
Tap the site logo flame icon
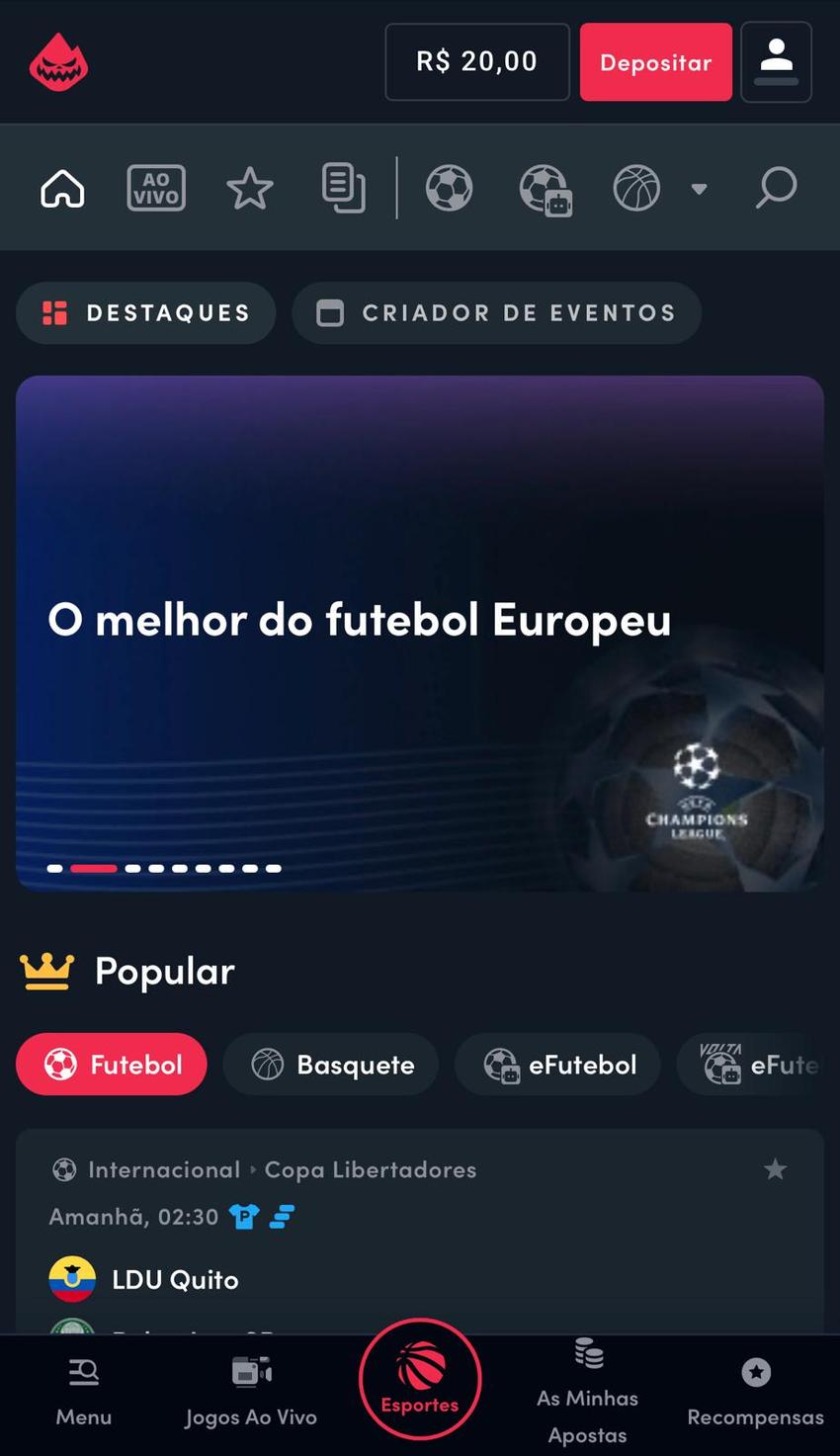[58, 61]
